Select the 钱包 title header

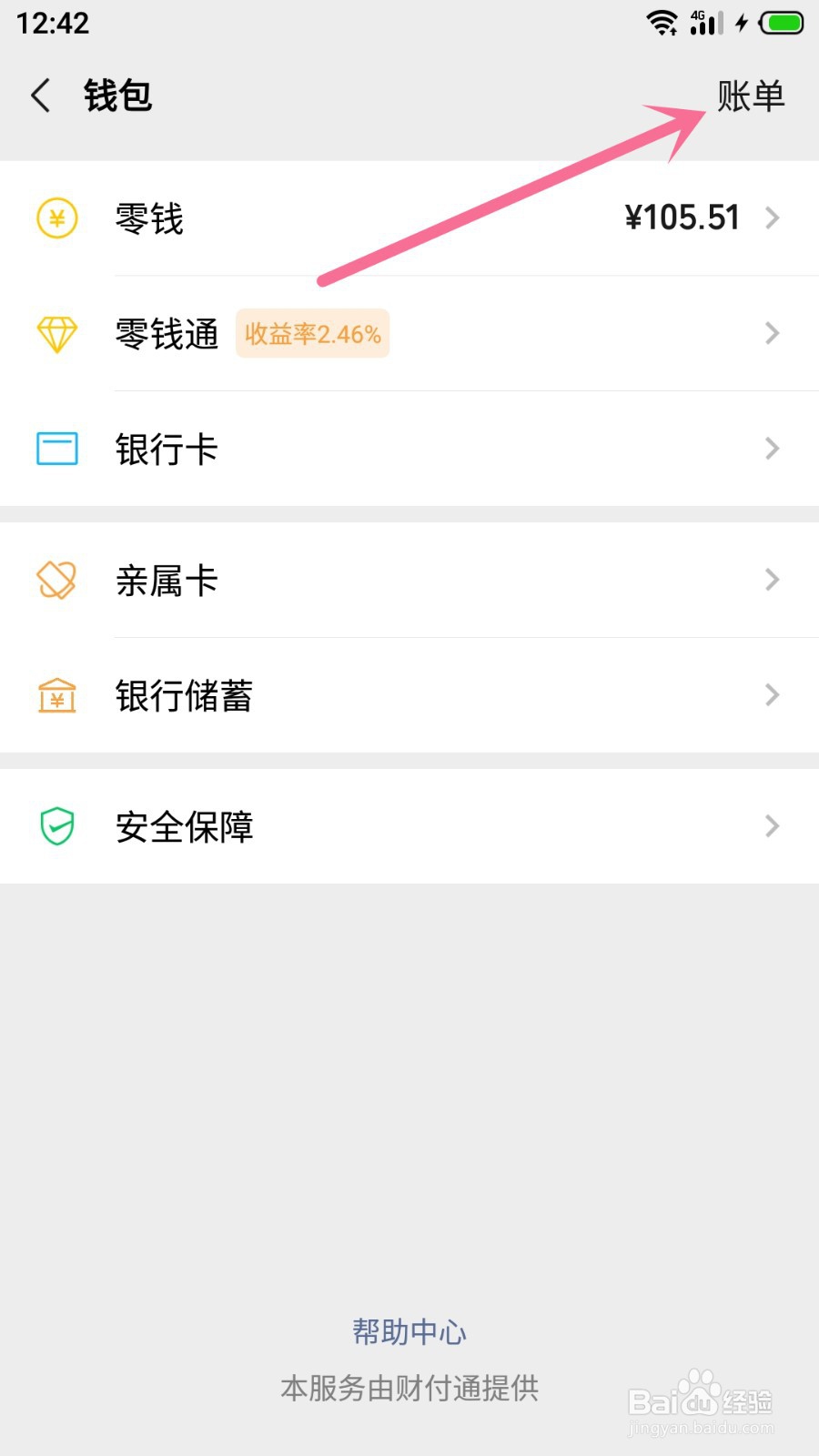click(116, 95)
